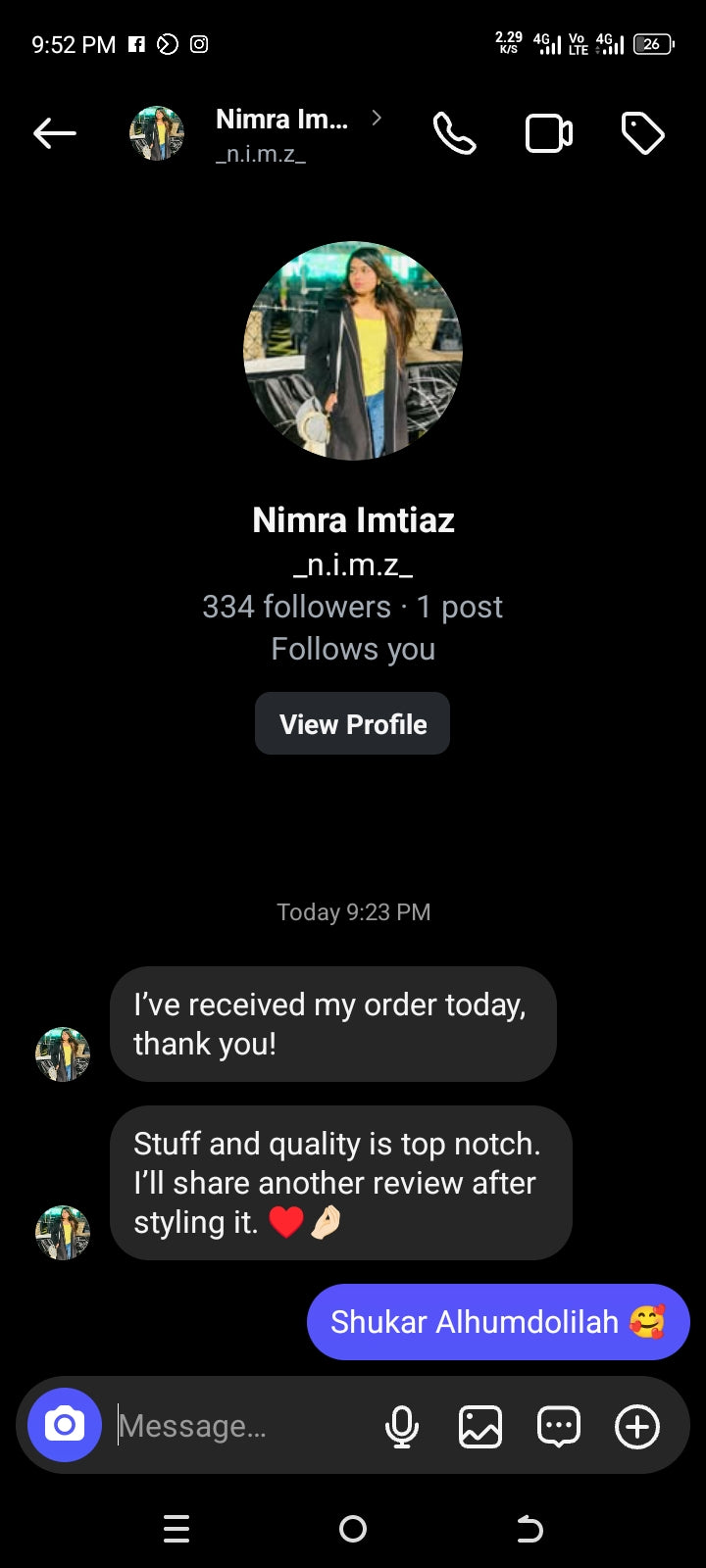Screen dimensions: 706x1568
Task: Open more options with the plus icon
Action: [637, 1426]
